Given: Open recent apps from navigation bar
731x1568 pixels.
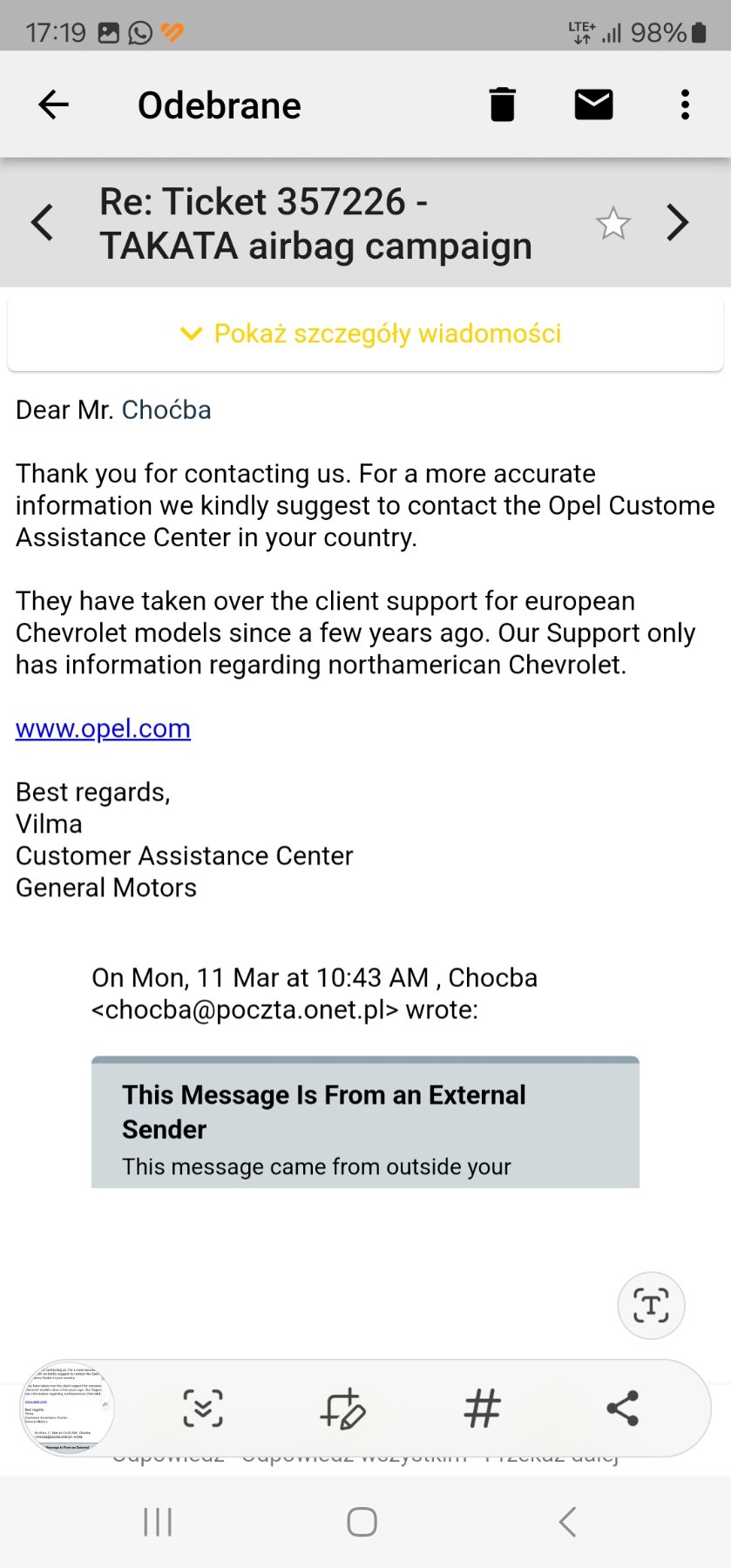Looking at the screenshot, I should coord(158,1522).
